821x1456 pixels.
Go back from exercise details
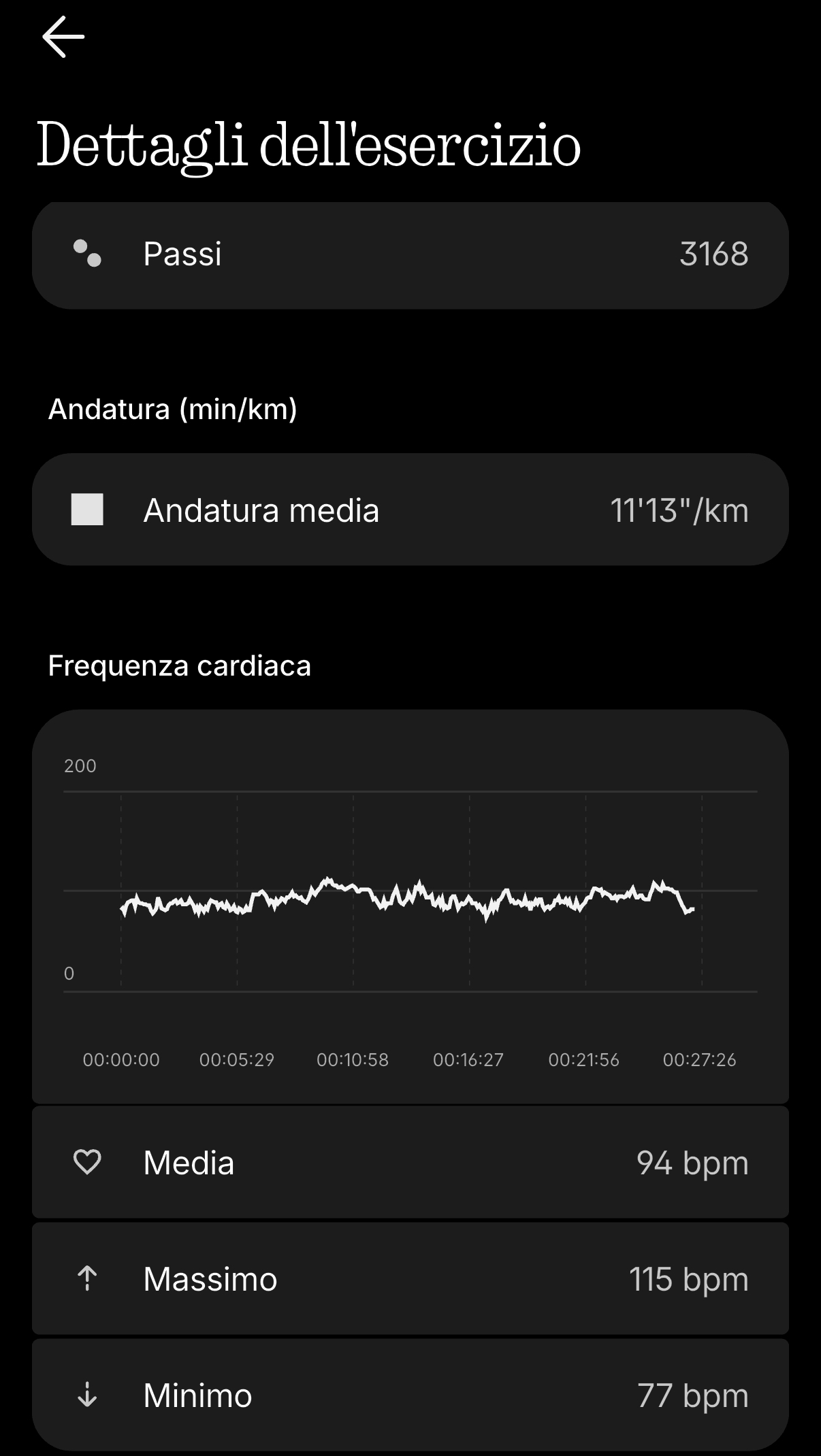coord(63,37)
